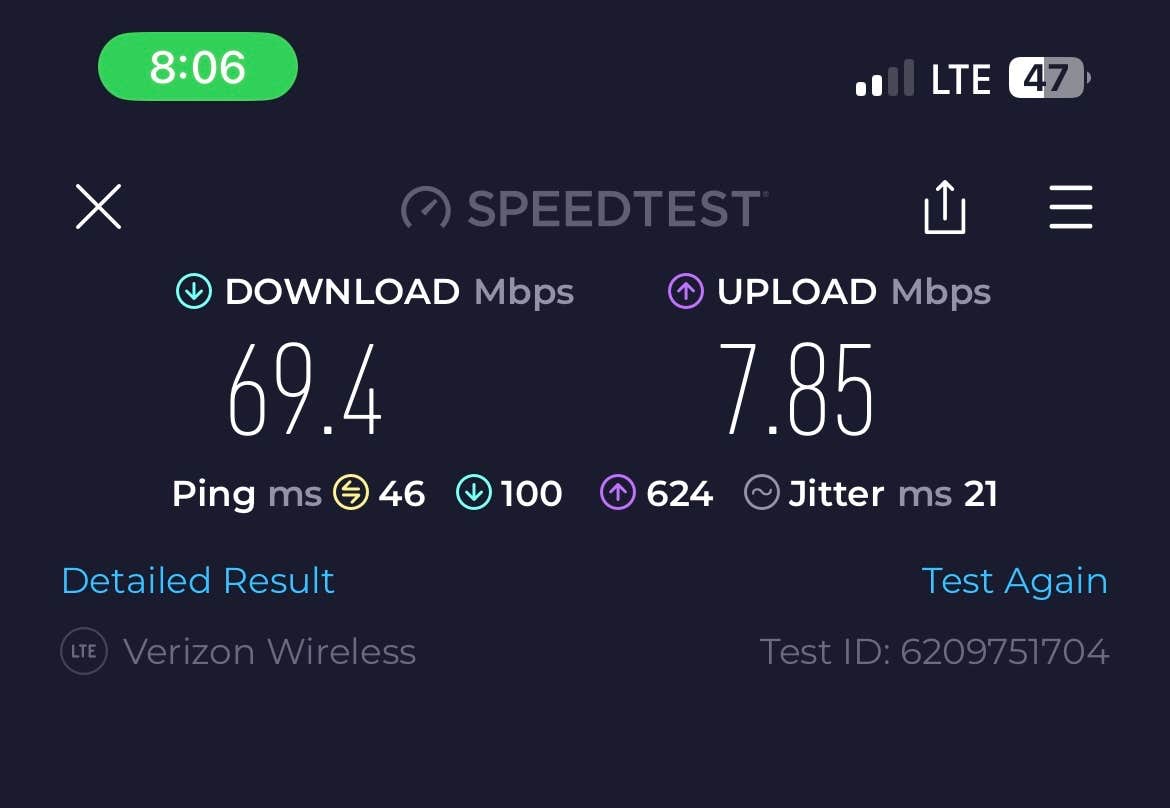Tap Test Again to rerun

coord(1014,581)
